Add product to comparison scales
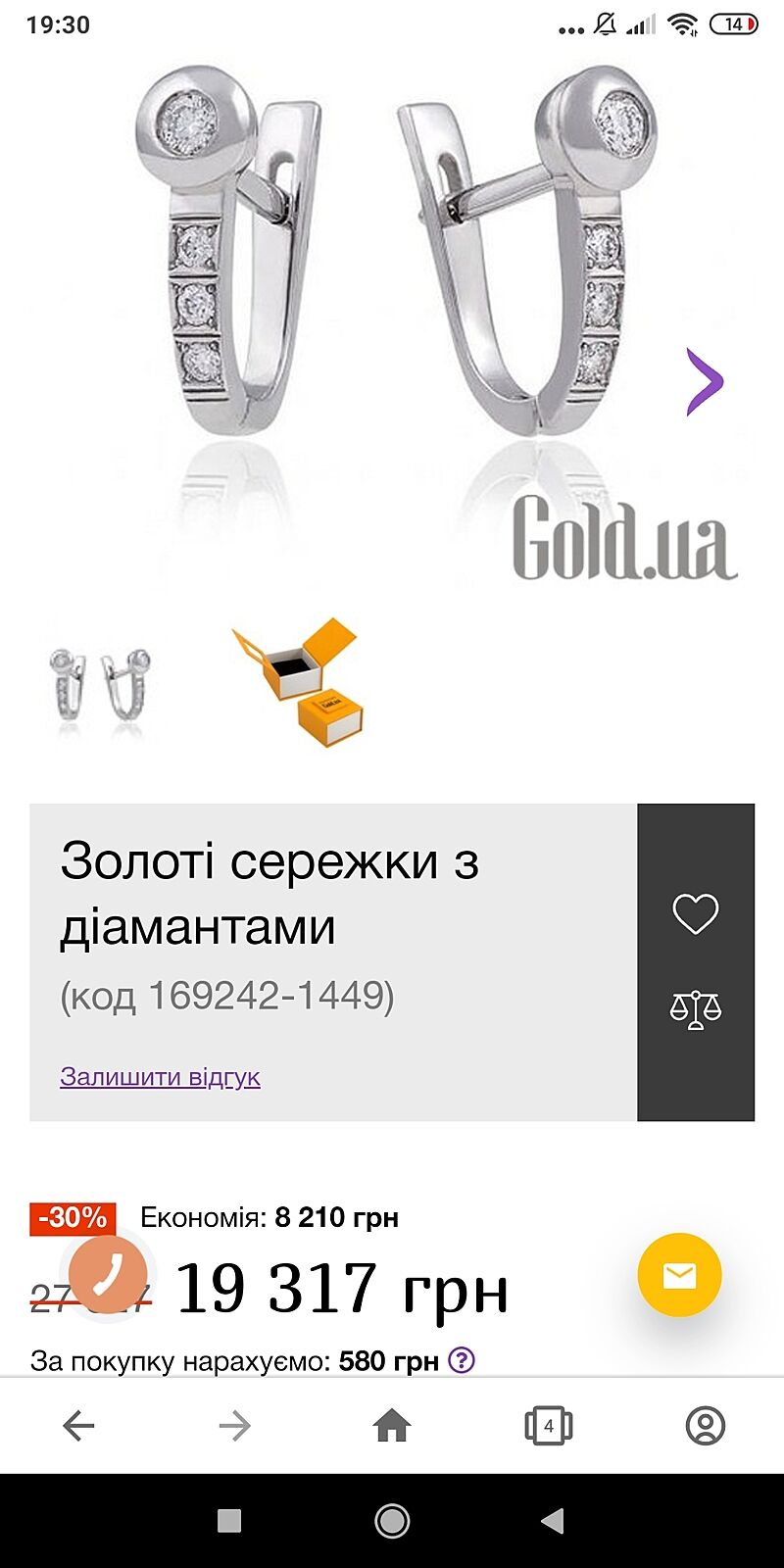784x1568 pixels. (x=696, y=1009)
